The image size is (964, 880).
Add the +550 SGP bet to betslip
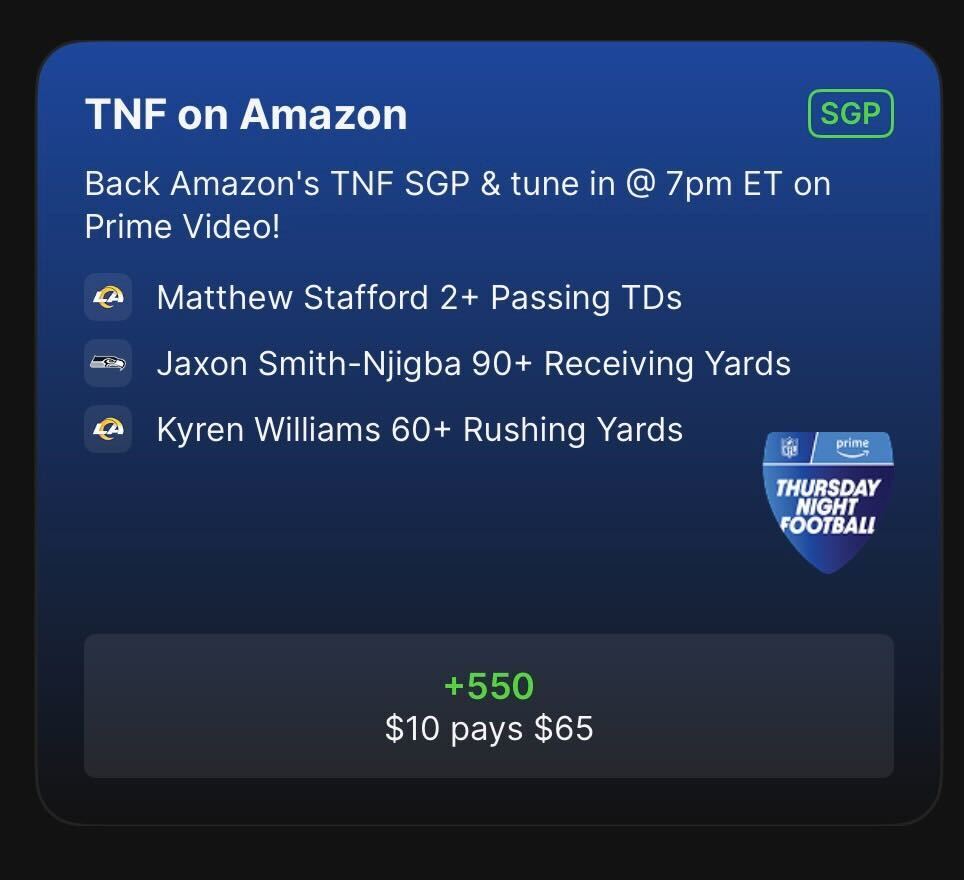point(489,706)
